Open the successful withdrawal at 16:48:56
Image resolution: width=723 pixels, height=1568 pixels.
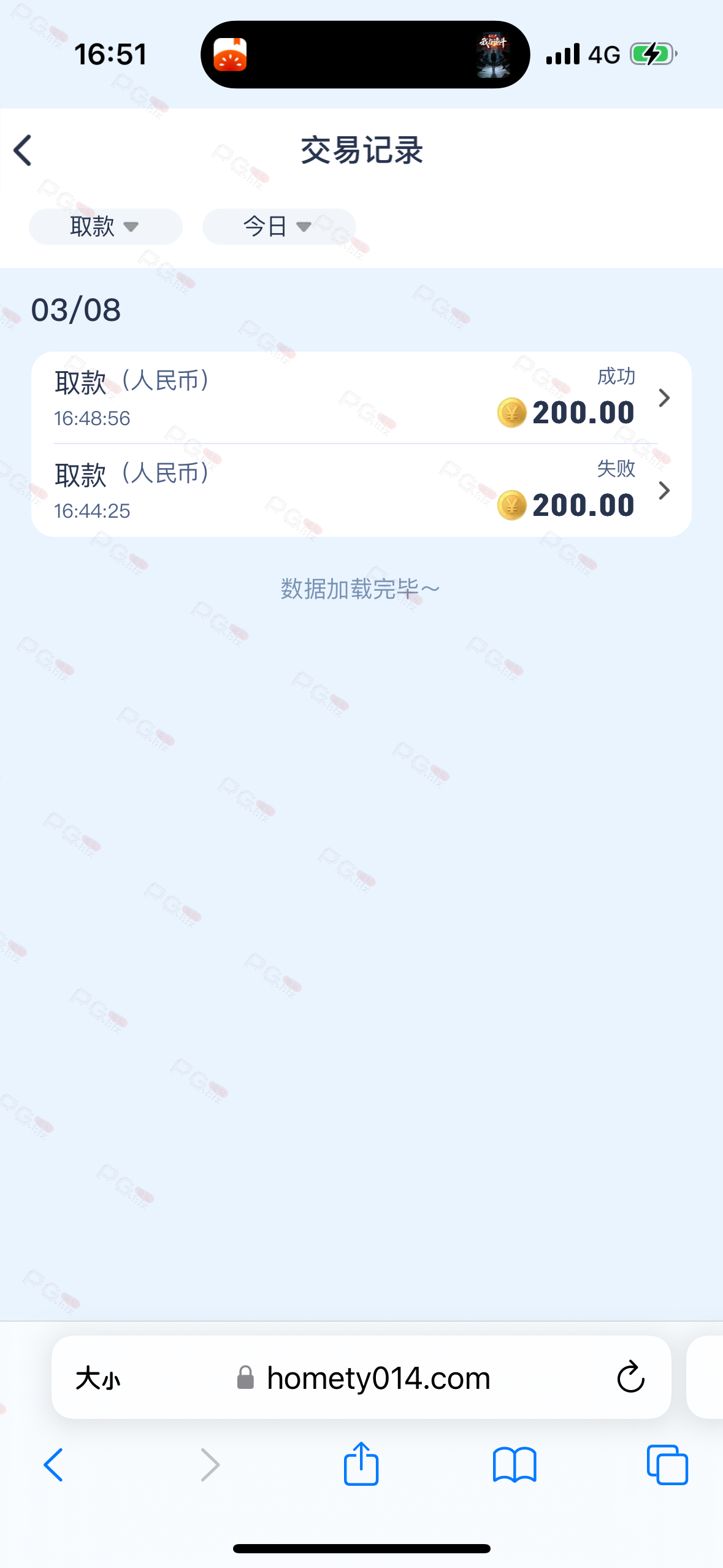361,398
